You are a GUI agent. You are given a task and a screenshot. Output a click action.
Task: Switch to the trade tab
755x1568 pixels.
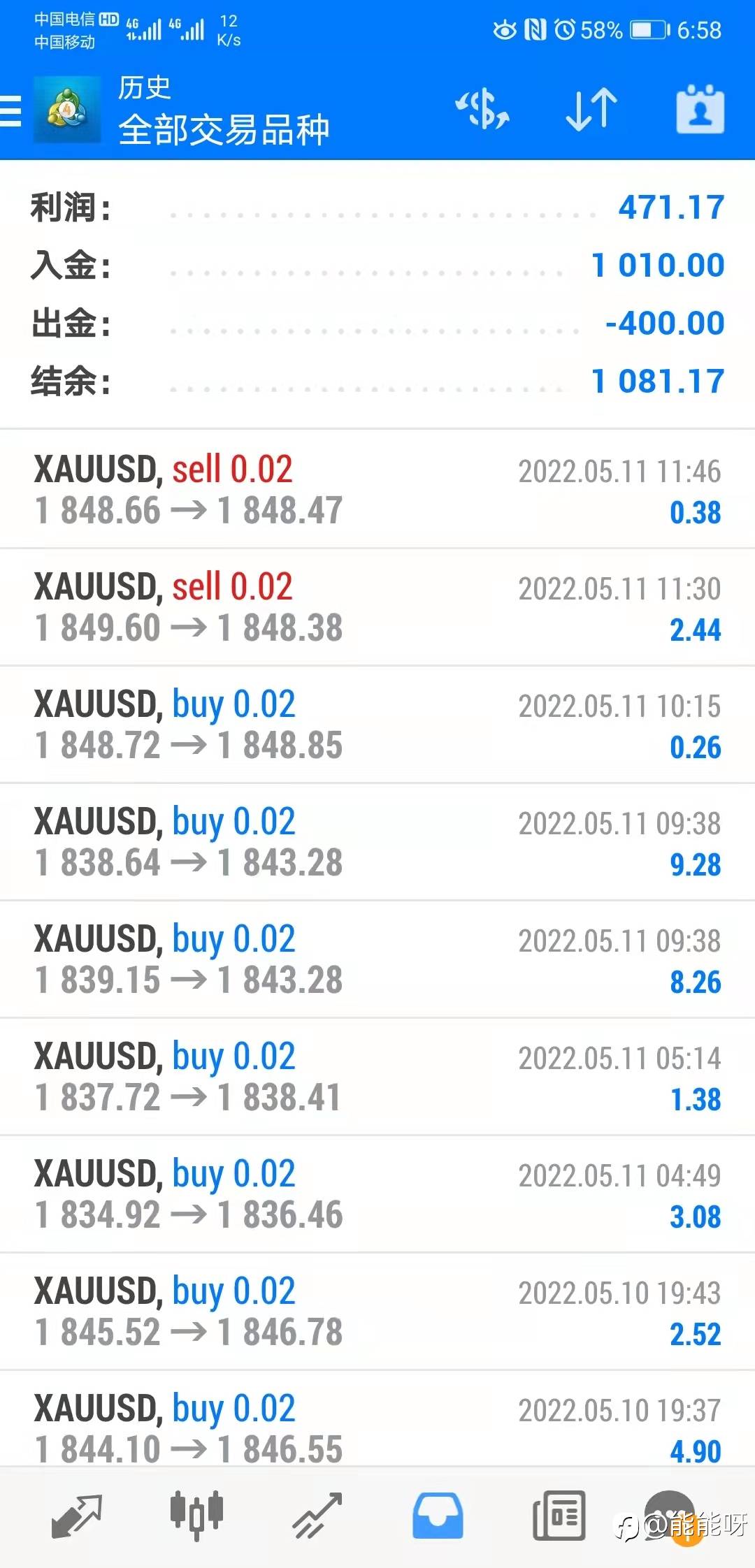317,1516
